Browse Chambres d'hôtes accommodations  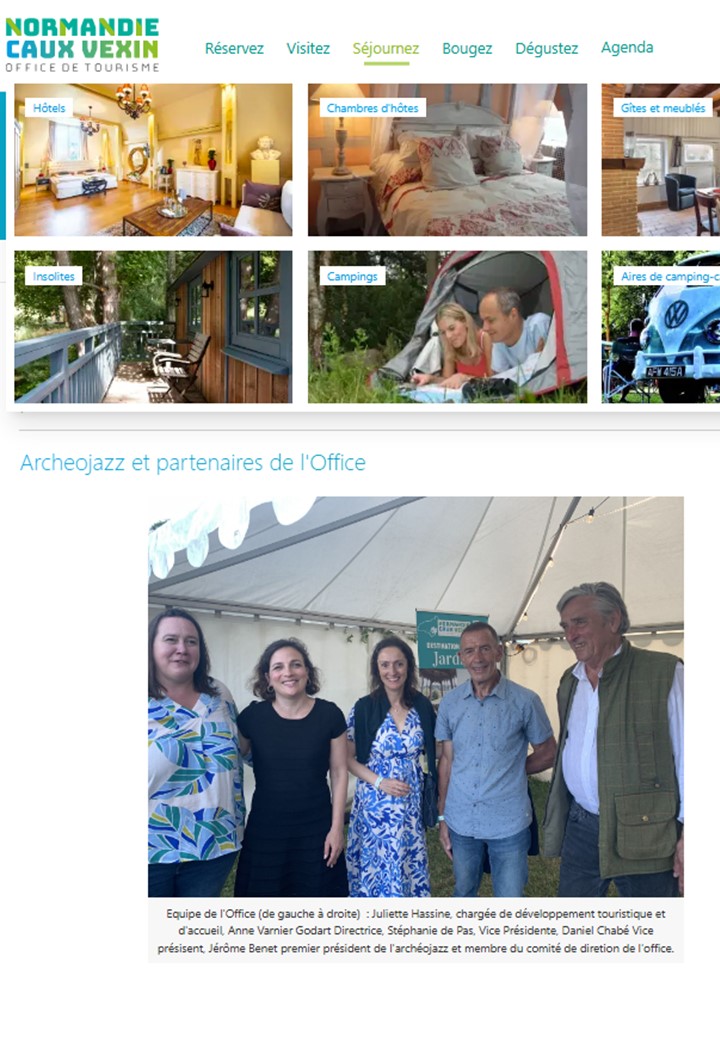(447, 160)
